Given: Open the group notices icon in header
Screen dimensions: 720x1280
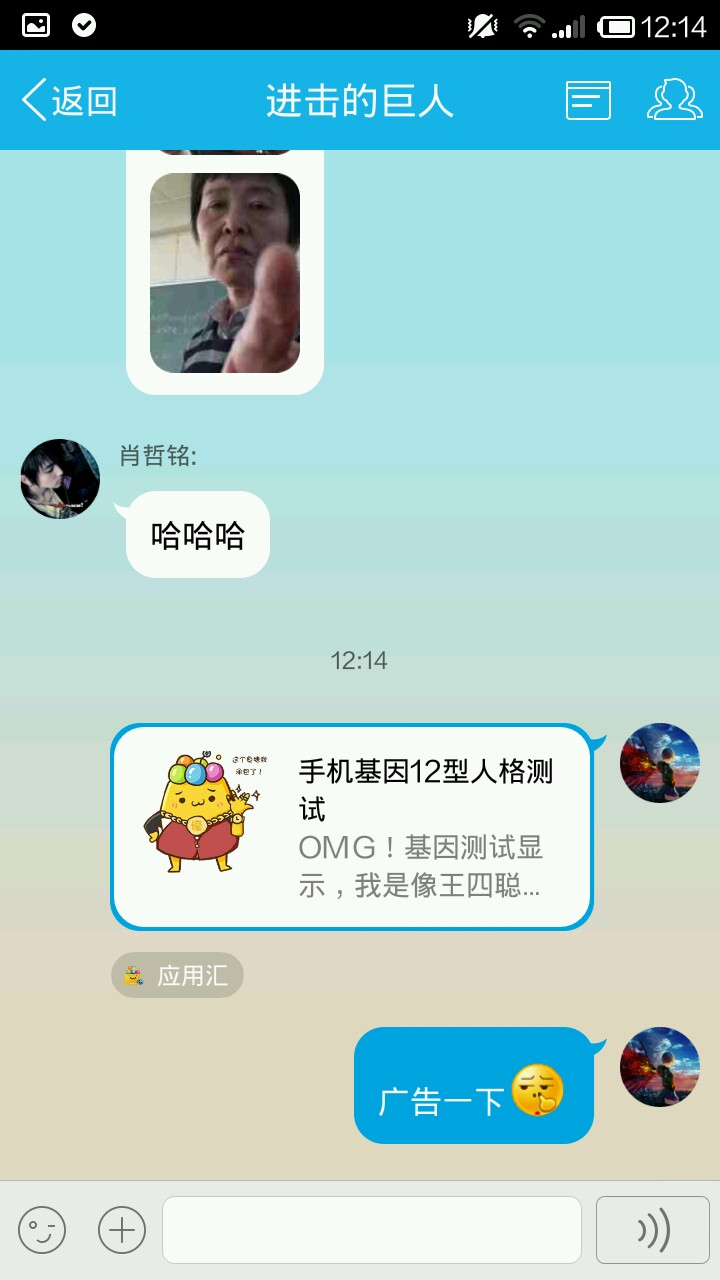Looking at the screenshot, I should [588, 100].
